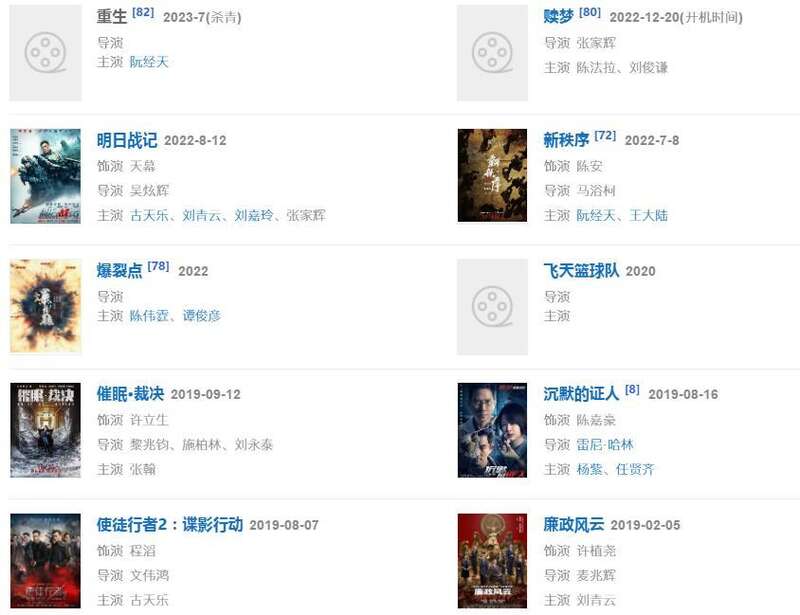Open 使徒行者2：谍影行动 title link
Viewport: 800px width, 615px height.
pos(169,525)
